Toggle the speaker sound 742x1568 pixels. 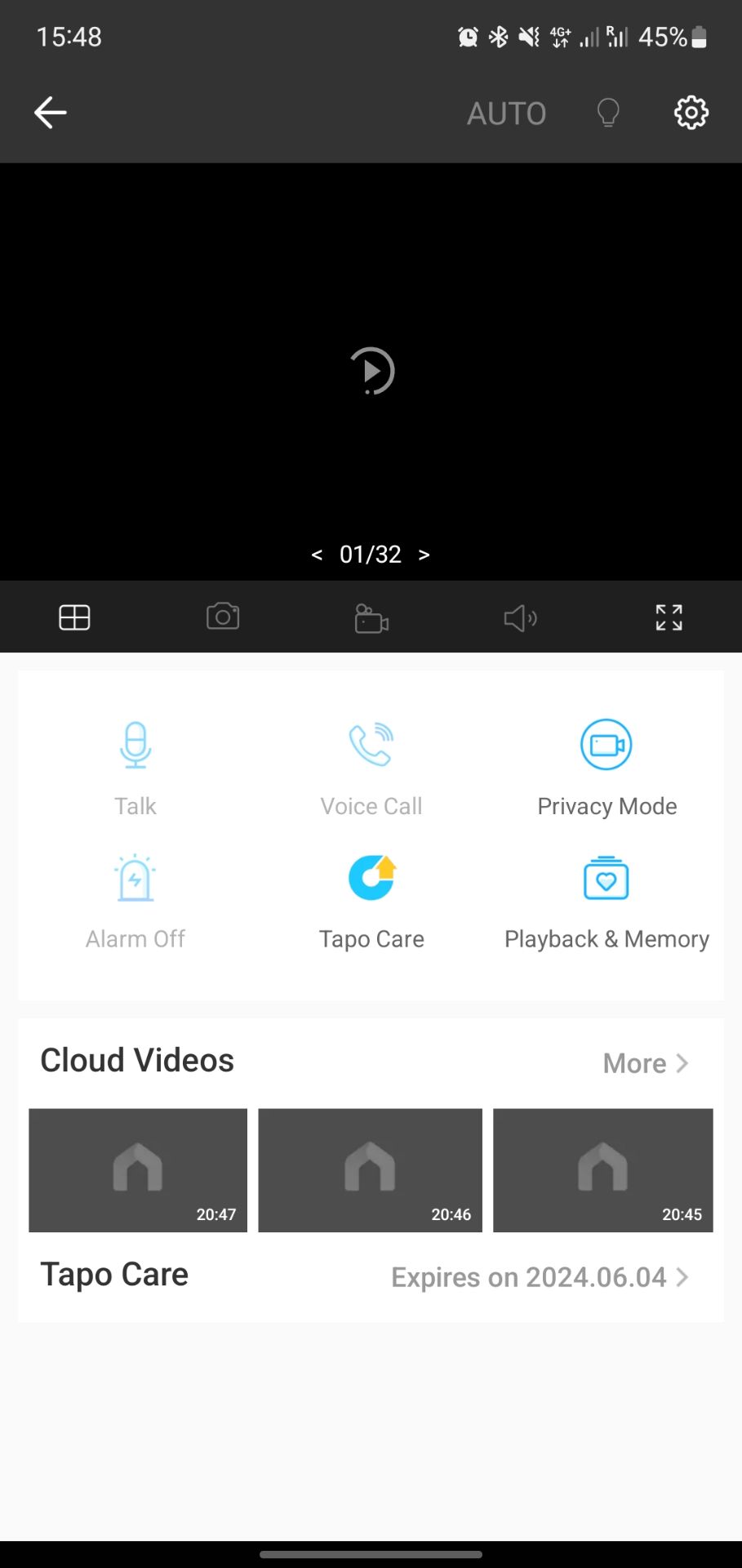click(x=520, y=618)
